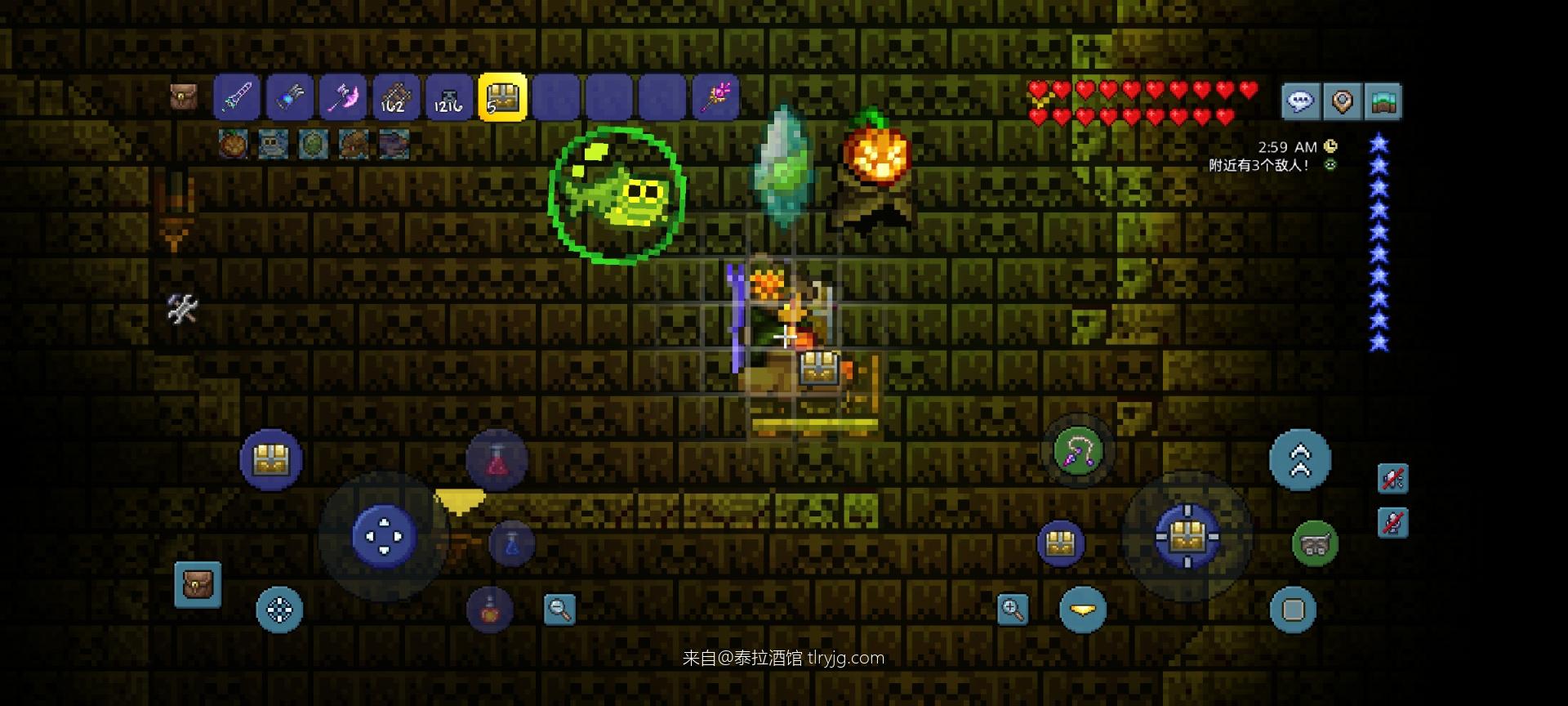1568x706 pixels.
Task: Open the bottom-left inventory bag button
Action: pos(198,584)
